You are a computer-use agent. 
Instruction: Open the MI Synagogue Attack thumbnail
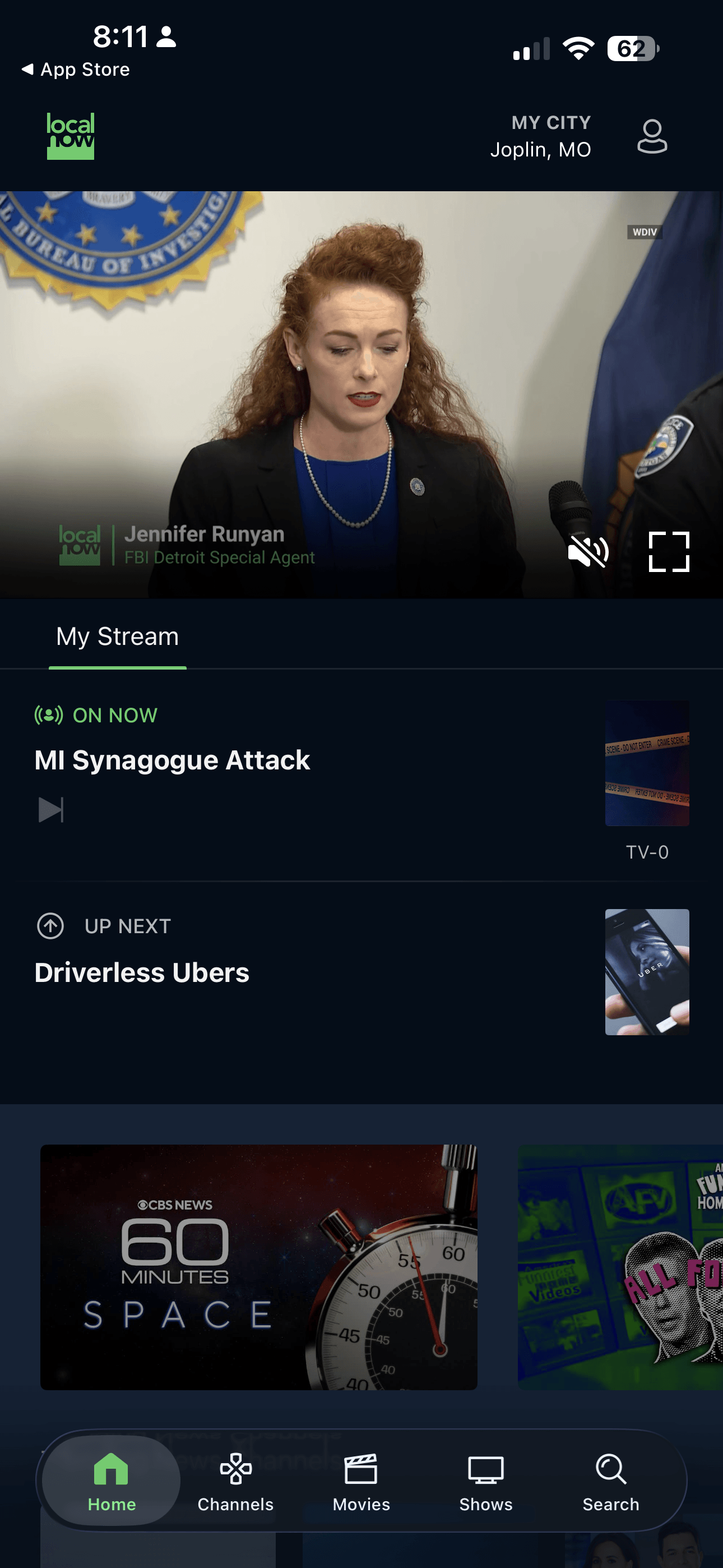(x=646, y=763)
